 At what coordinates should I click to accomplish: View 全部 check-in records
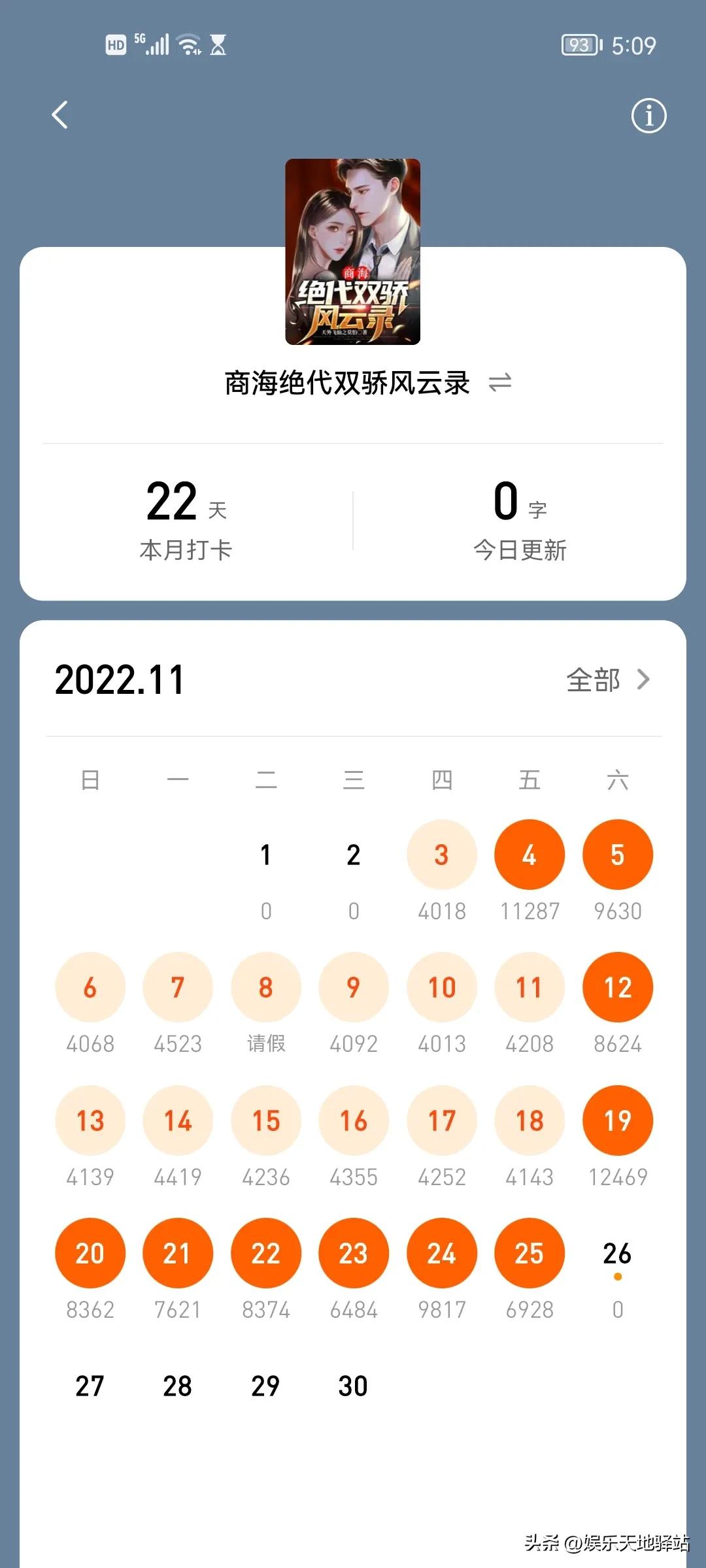(608, 680)
